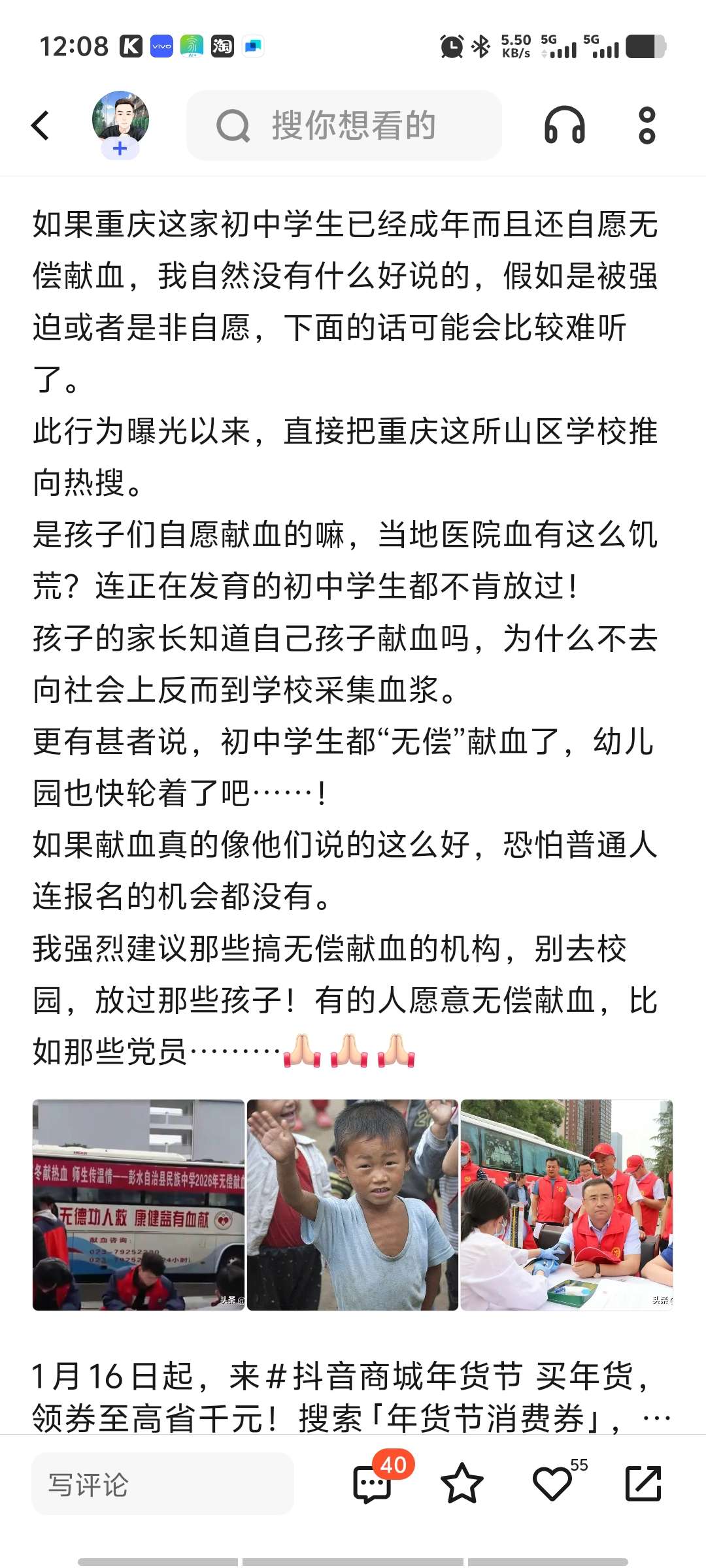Share this post

[x=643, y=1483]
